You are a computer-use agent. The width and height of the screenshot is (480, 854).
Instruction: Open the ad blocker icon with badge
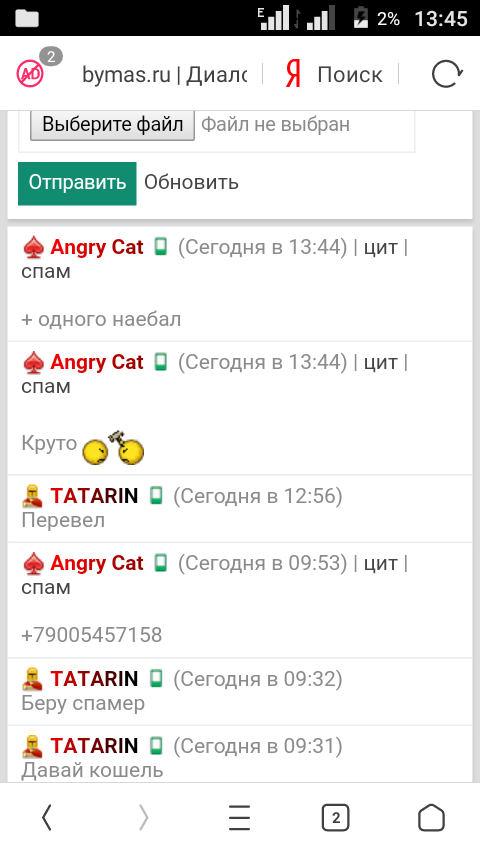(x=33, y=71)
